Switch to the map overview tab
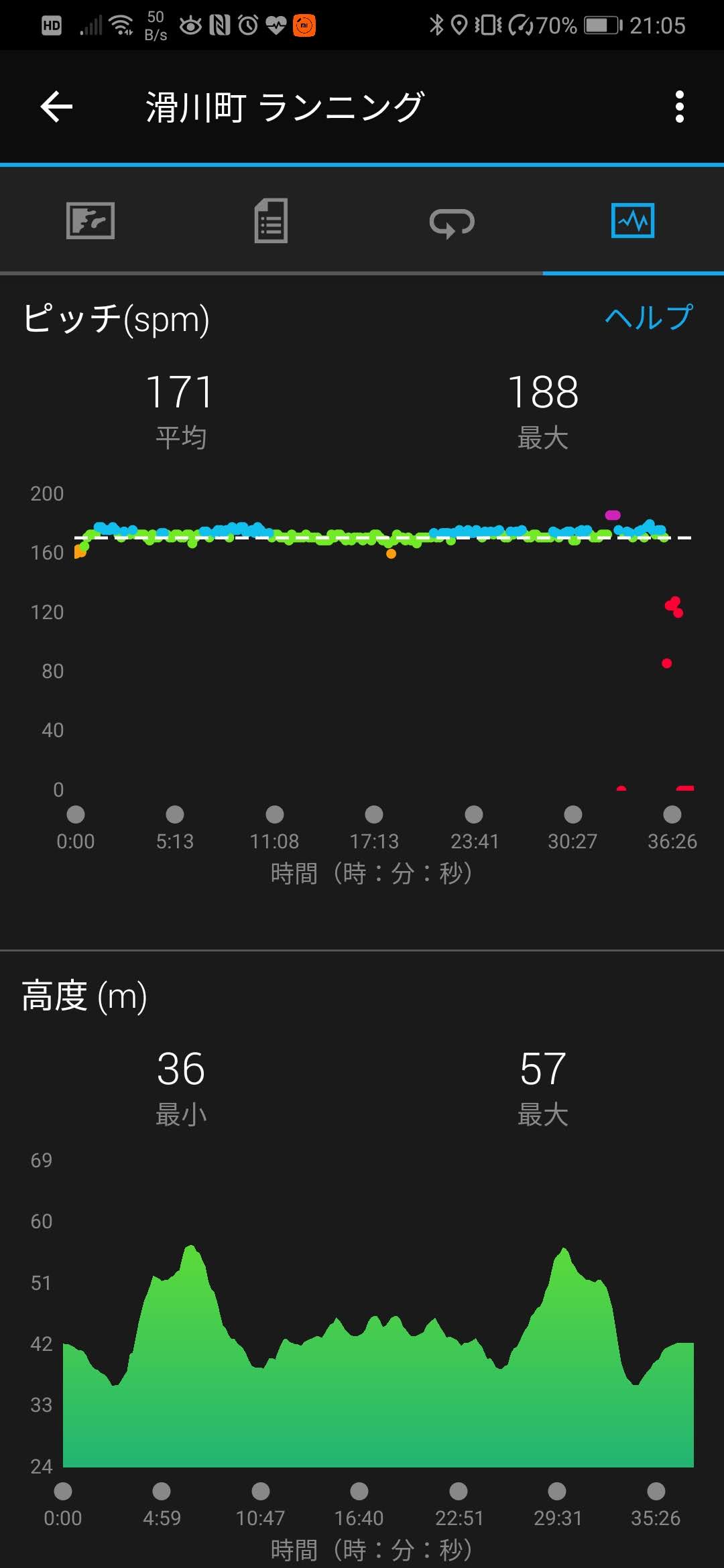Screen dimensions: 724x1568 (90, 220)
